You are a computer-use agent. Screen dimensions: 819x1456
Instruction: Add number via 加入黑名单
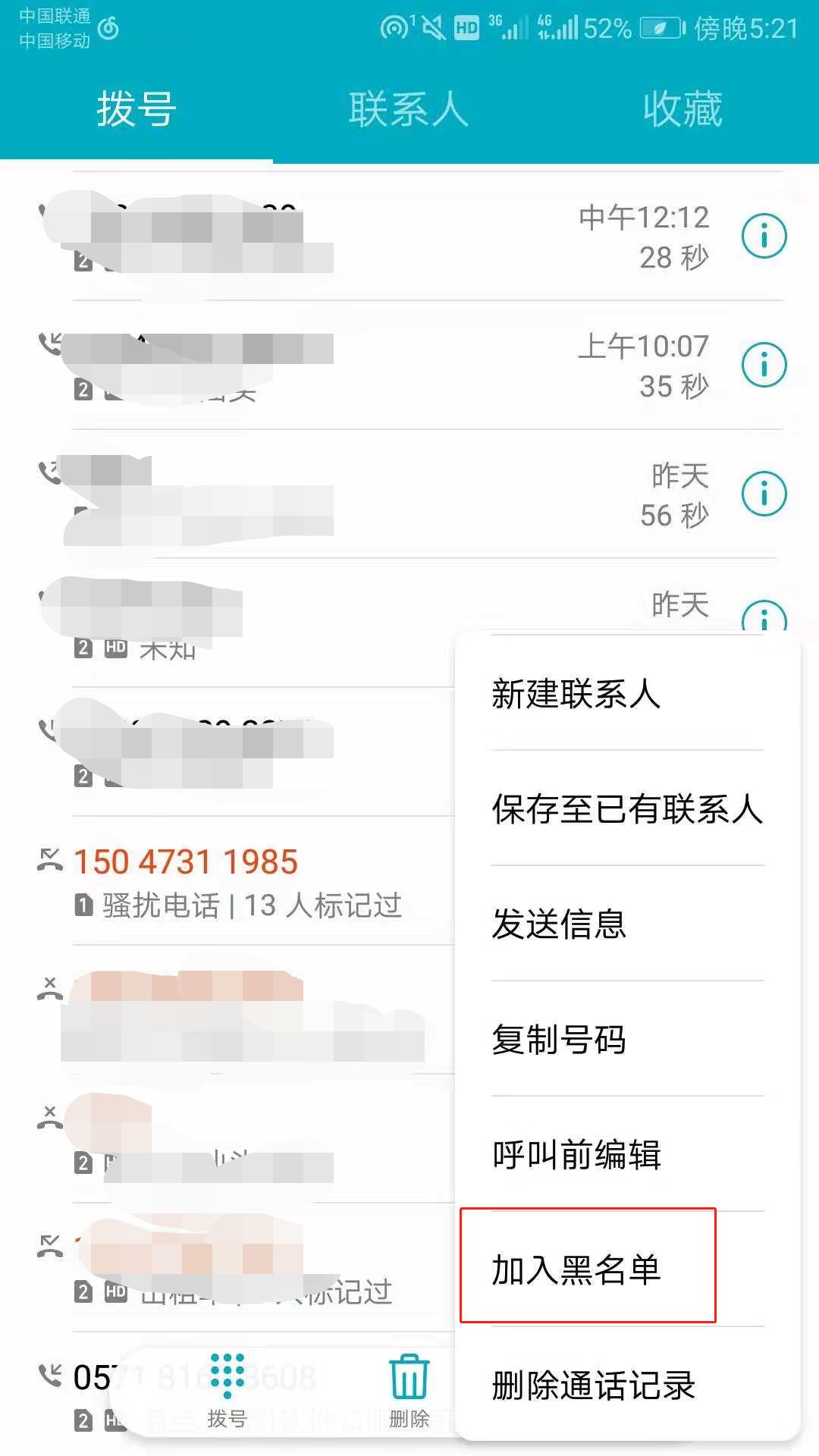[576, 1270]
